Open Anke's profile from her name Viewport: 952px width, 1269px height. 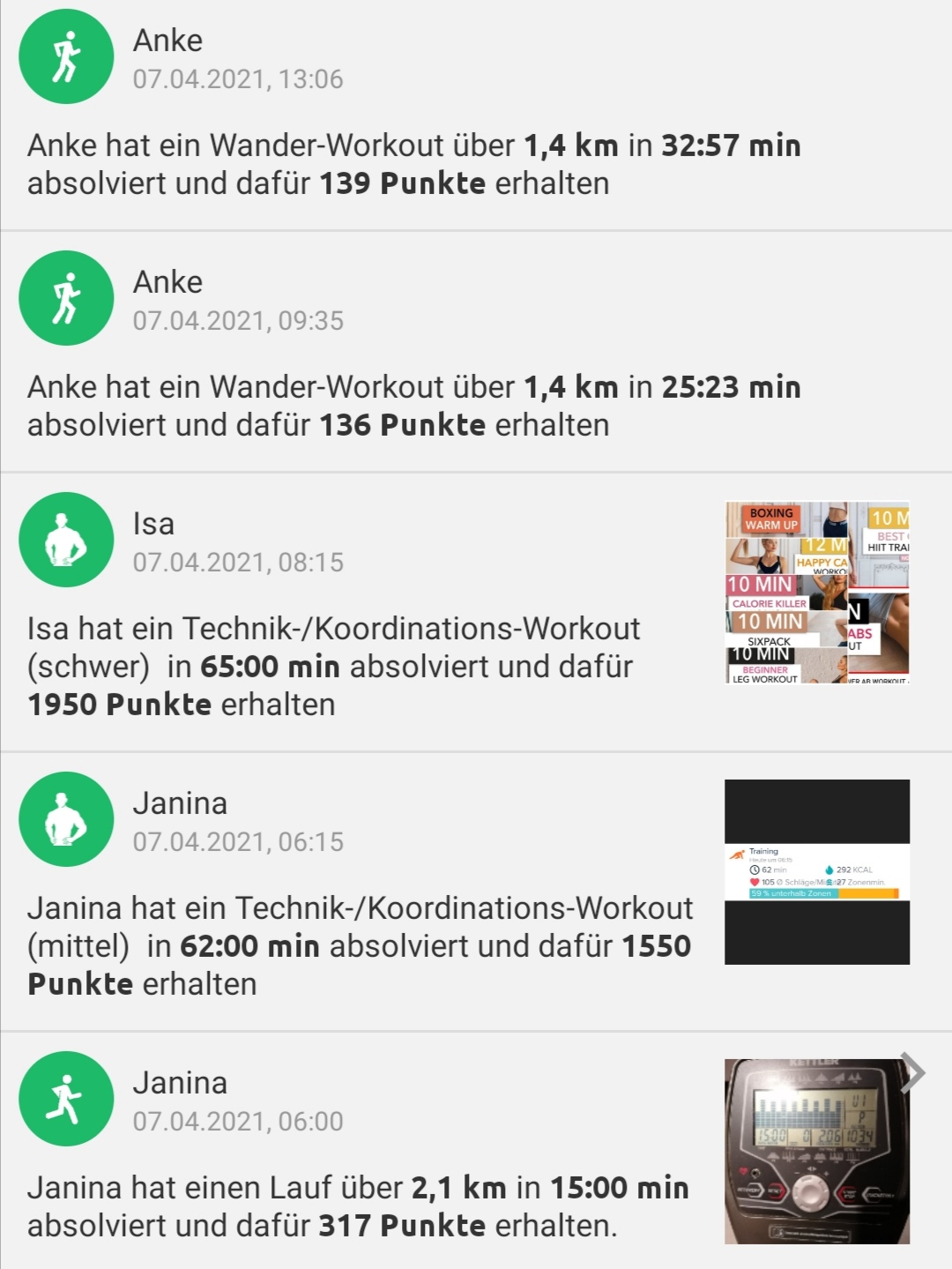coord(167,40)
